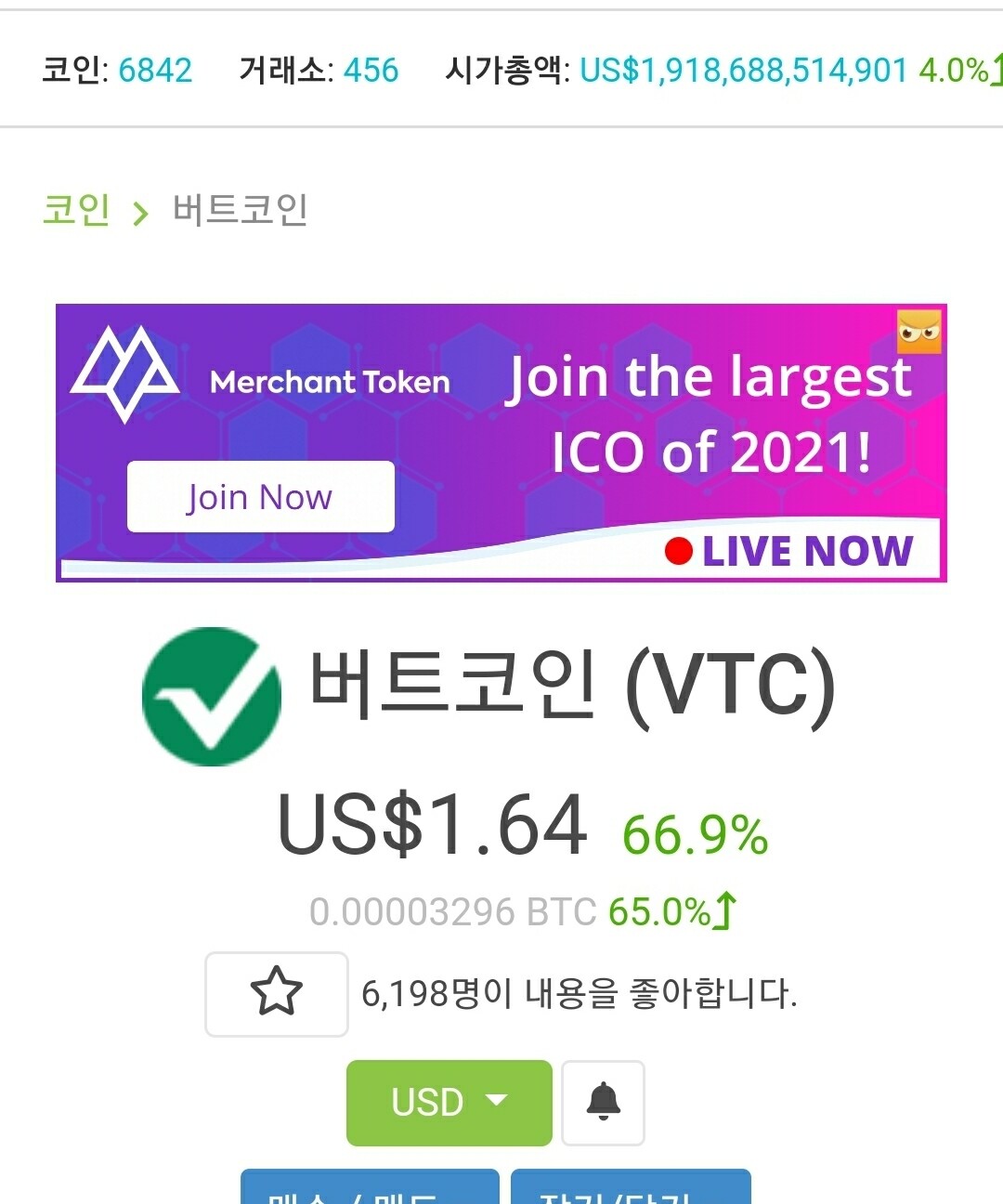
Task: Tap the 매수 / 매도 button
Action: pos(370,1189)
